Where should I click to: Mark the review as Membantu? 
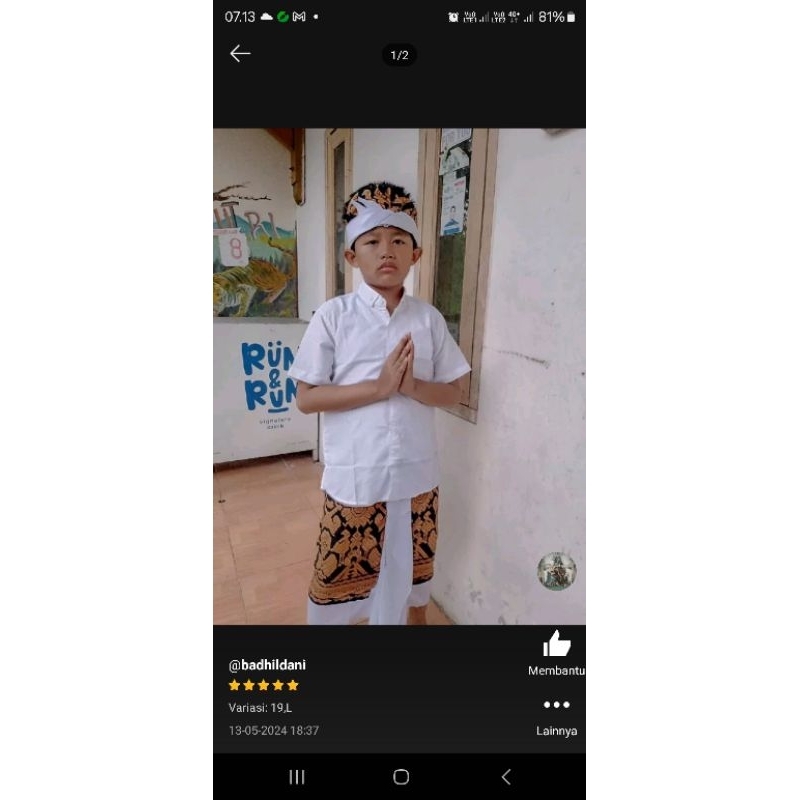[556, 646]
